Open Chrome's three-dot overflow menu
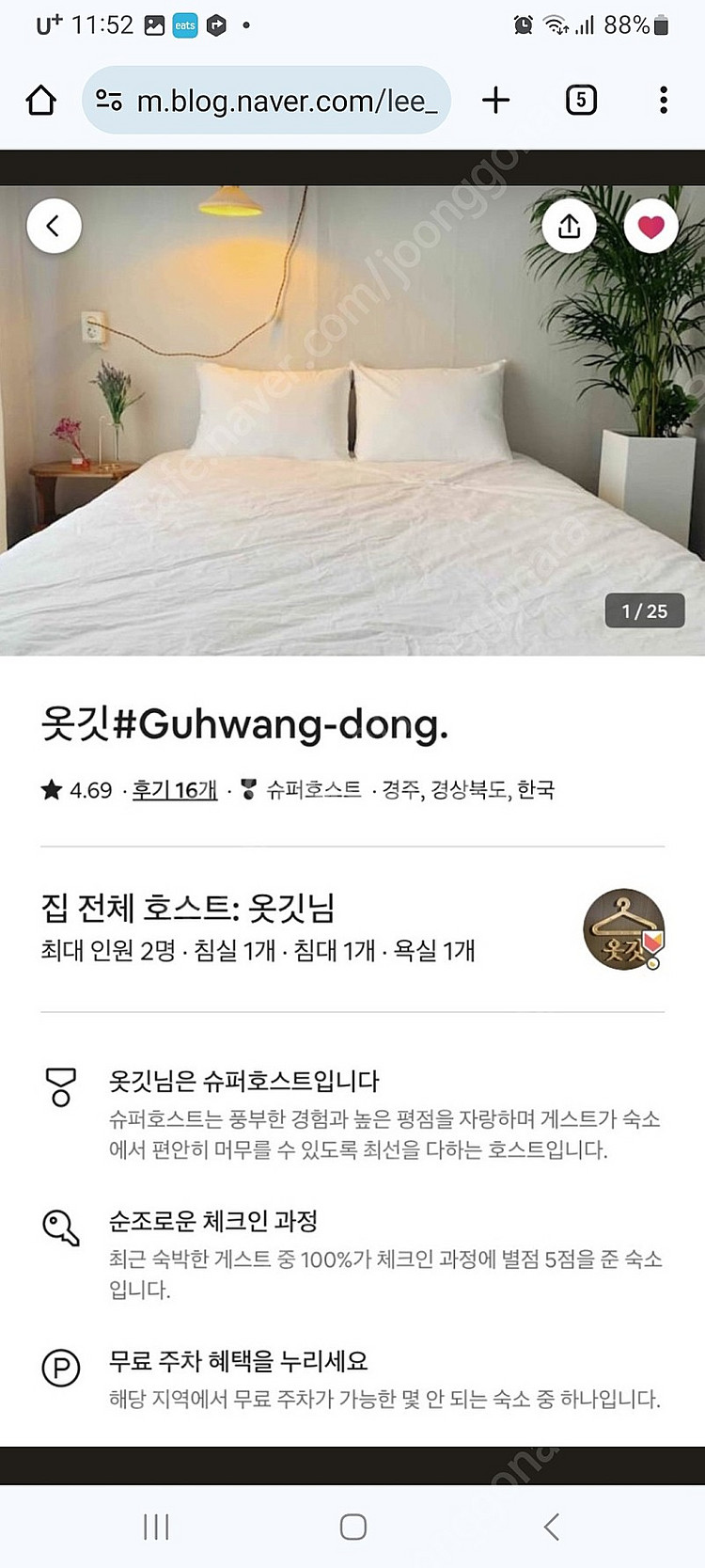This screenshot has width=705, height=1568. point(664,100)
